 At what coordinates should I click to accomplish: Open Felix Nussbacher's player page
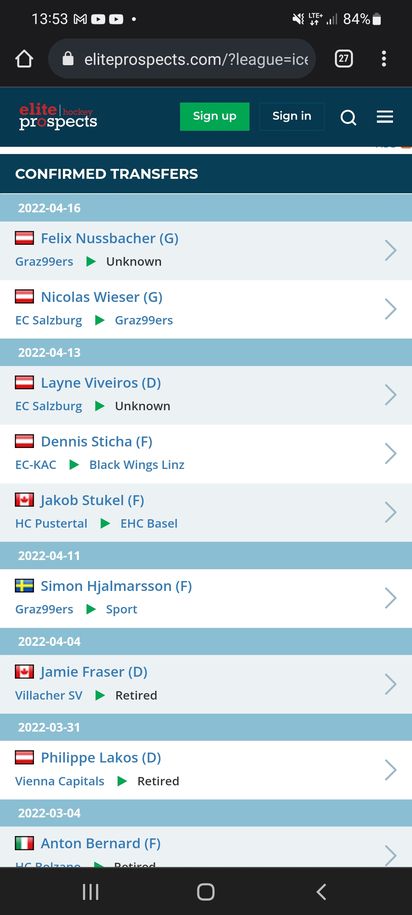(x=110, y=238)
